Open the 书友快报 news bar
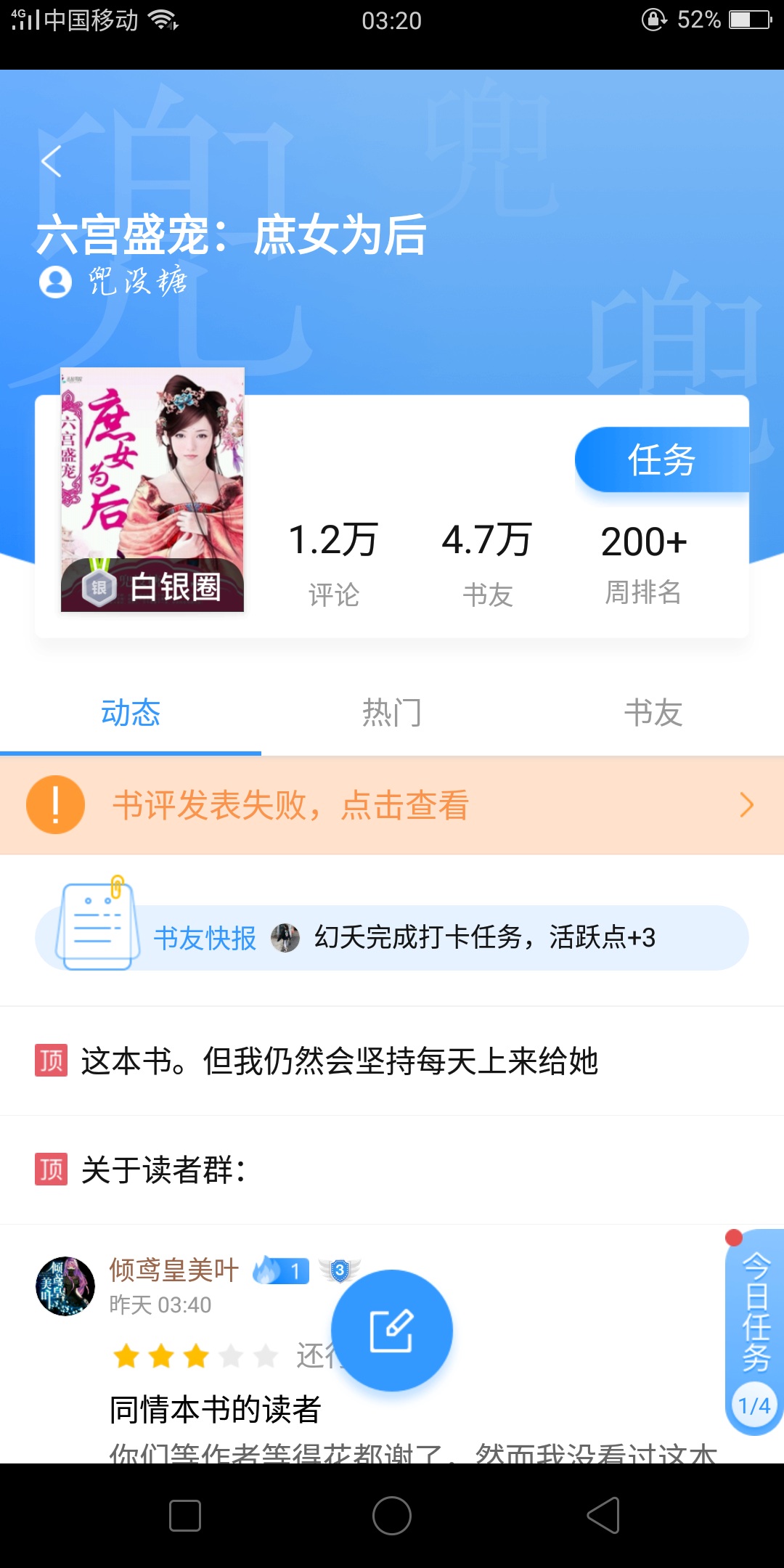 (392, 937)
